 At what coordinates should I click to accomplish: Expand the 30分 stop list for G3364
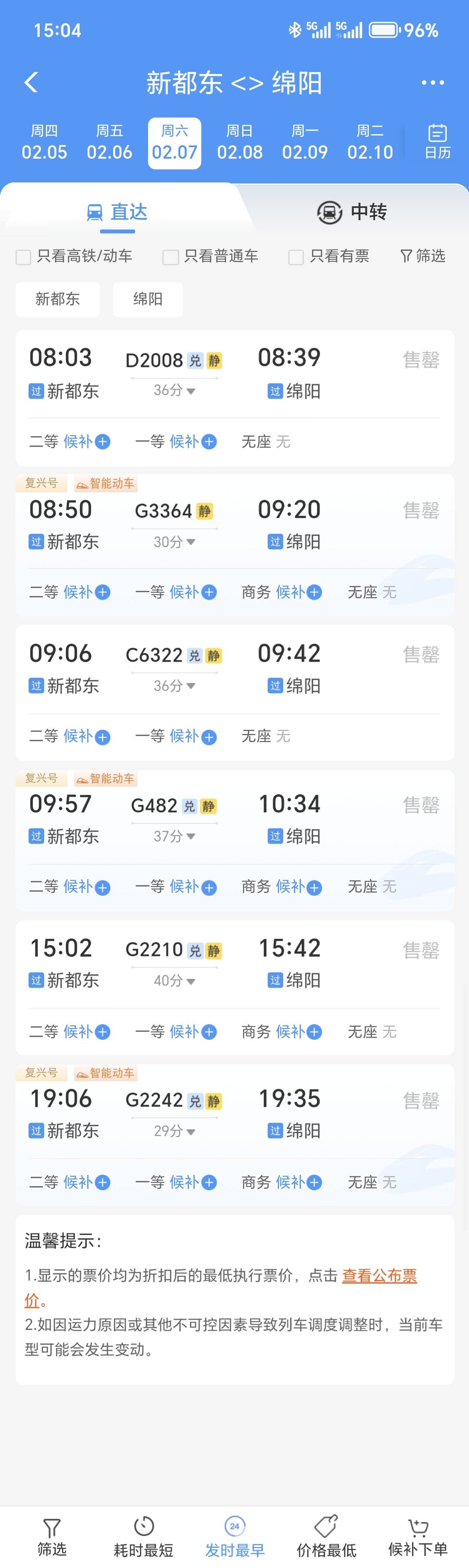coord(174,542)
